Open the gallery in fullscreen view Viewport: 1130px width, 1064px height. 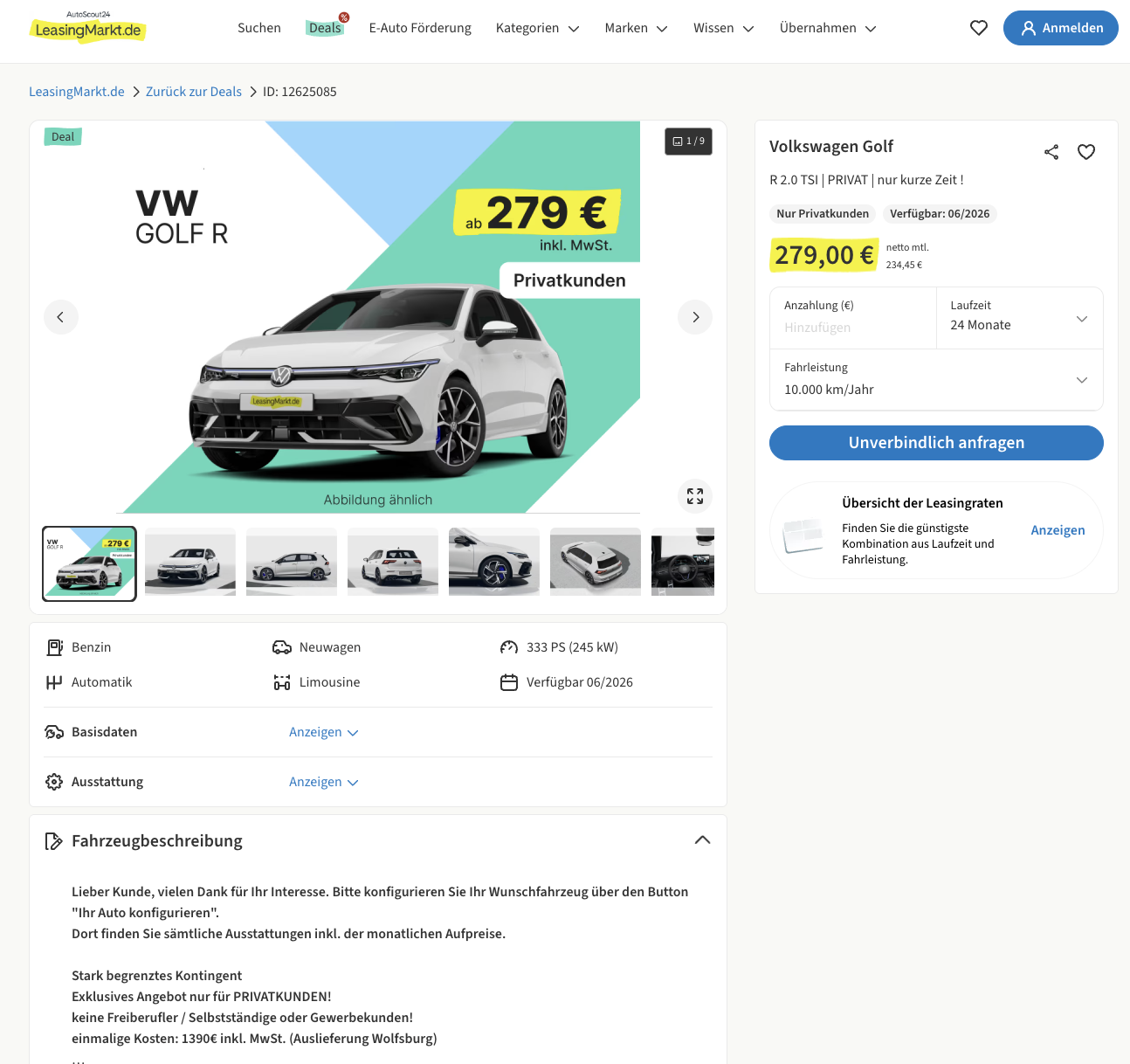[695, 496]
